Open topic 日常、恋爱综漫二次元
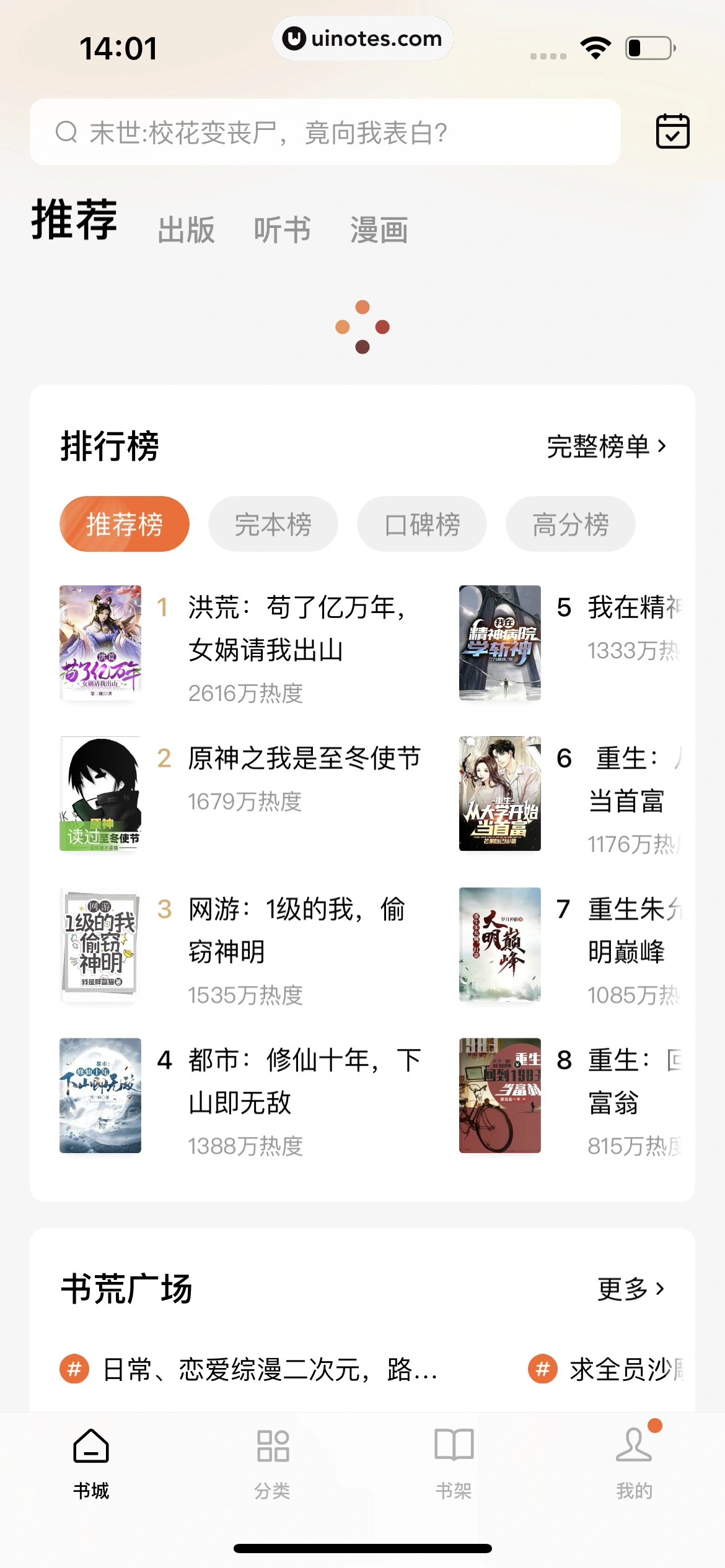The image size is (725, 1568). pyautogui.click(x=270, y=1369)
